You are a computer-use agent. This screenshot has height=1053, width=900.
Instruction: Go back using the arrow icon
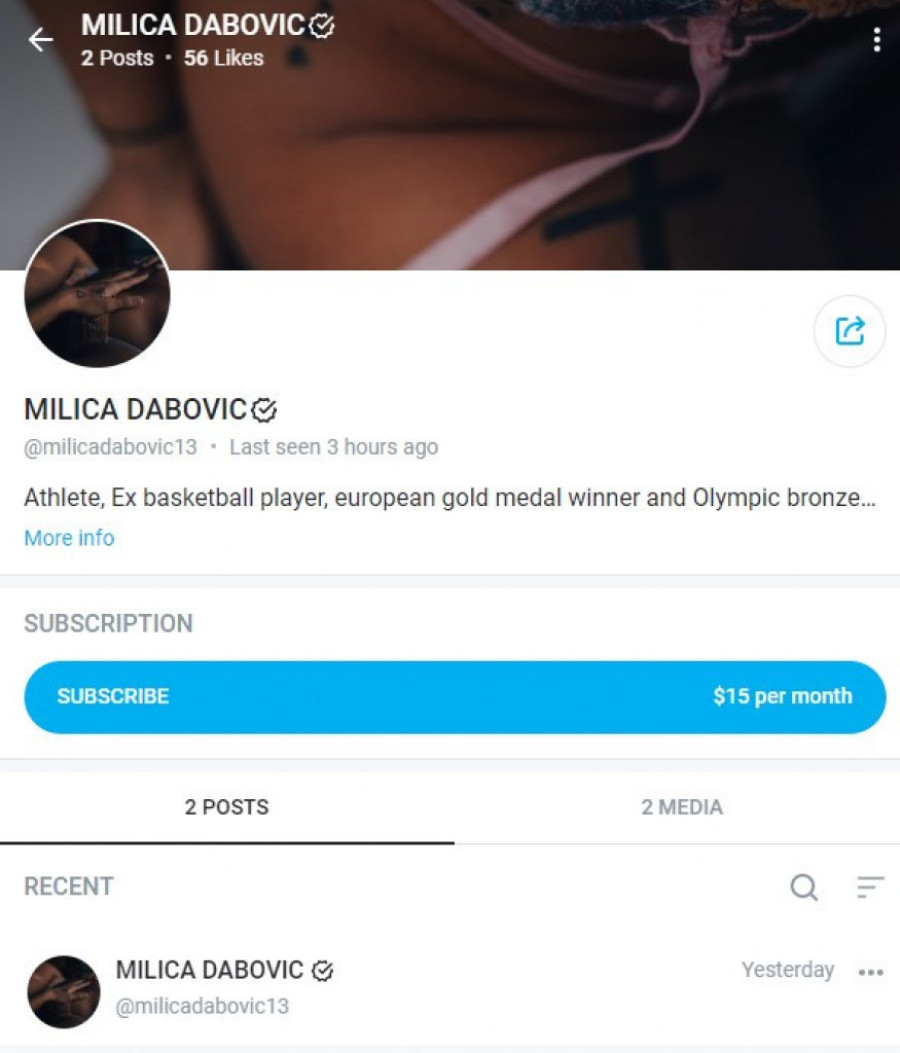coord(40,40)
